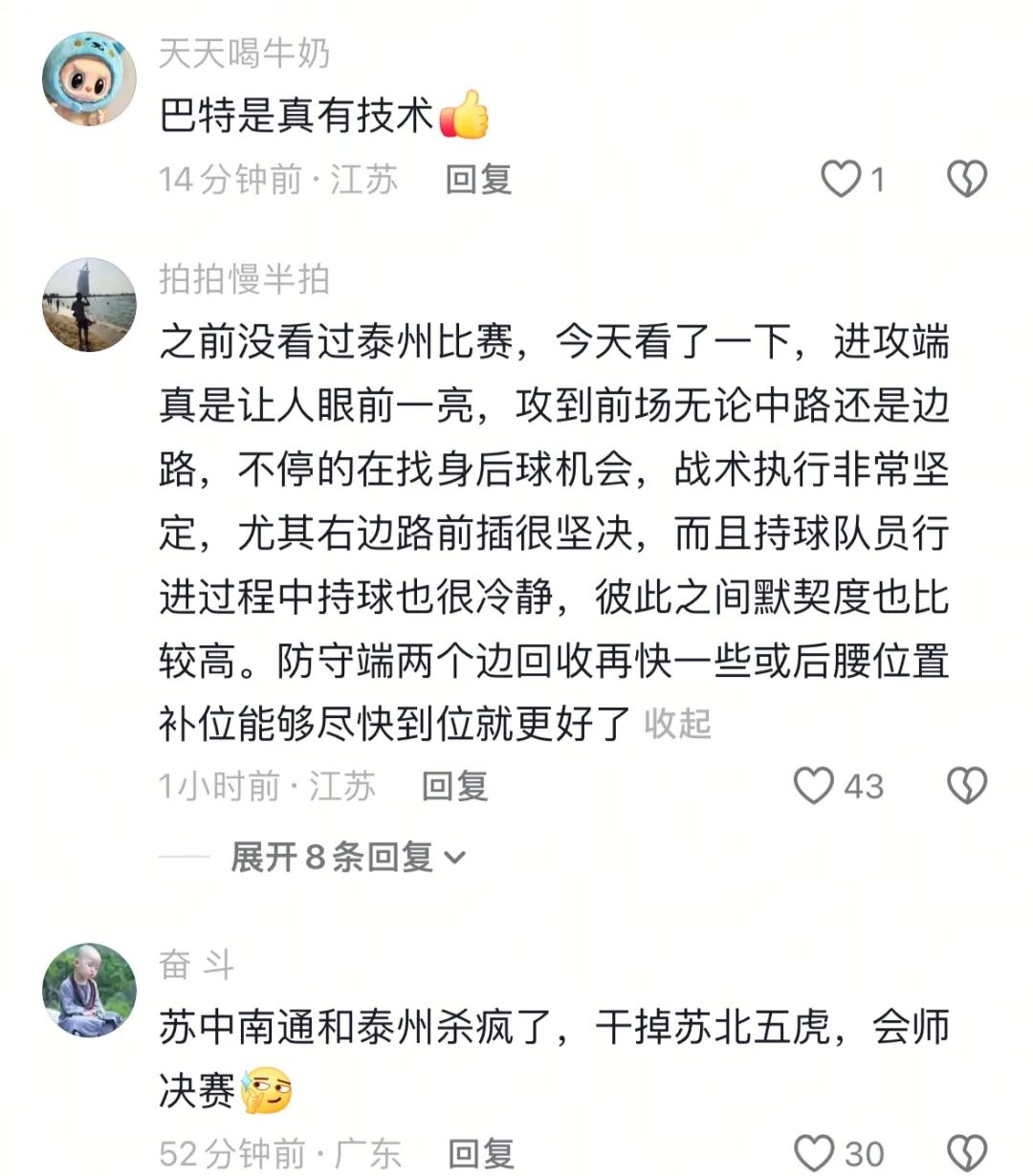Screen dimensions: 1033x1176
Task: Open 奋斗's profile avatar
Action: (x=90, y=990)
